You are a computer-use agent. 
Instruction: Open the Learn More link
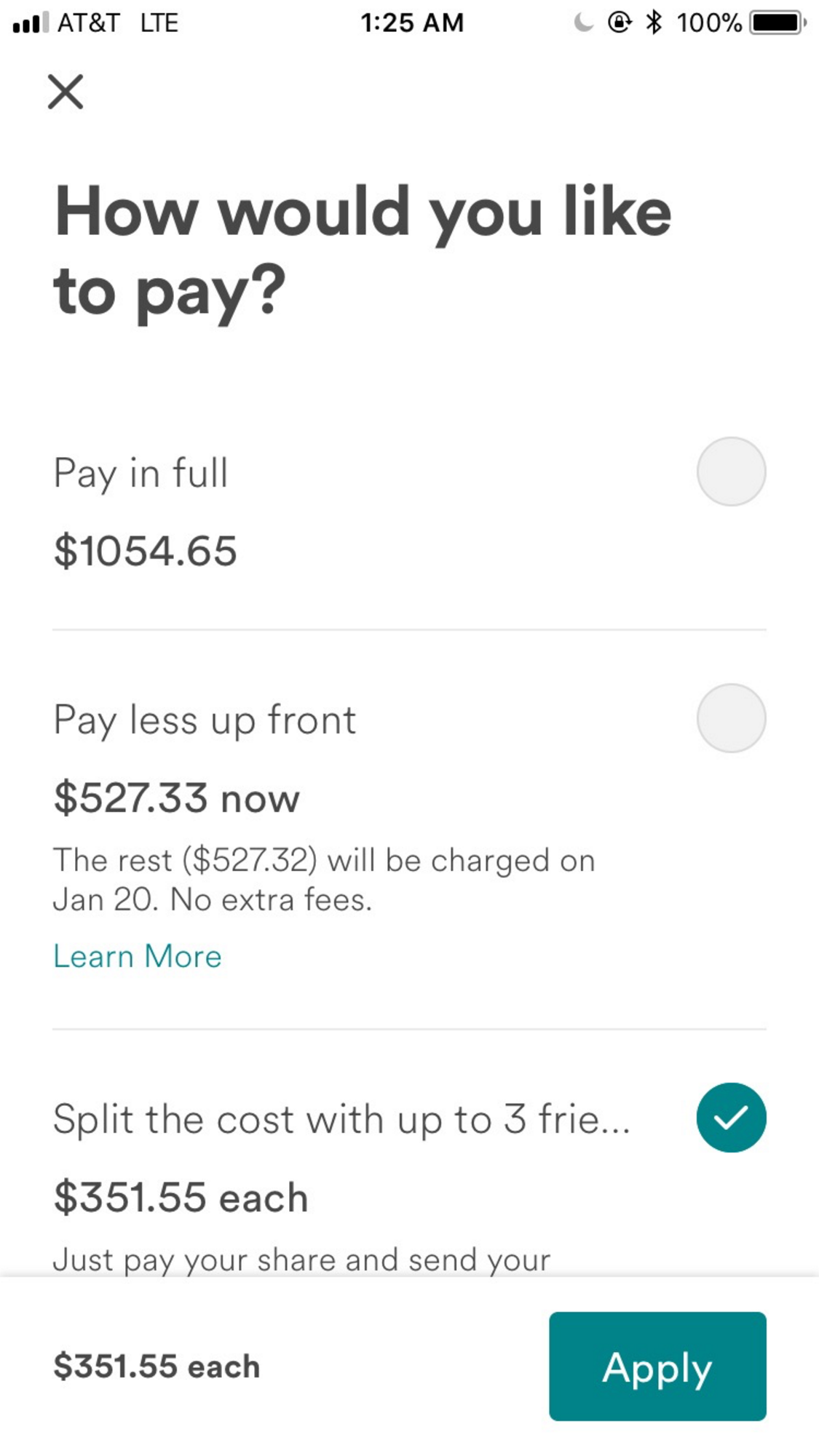pyautogui.click(x=138, y=956)
